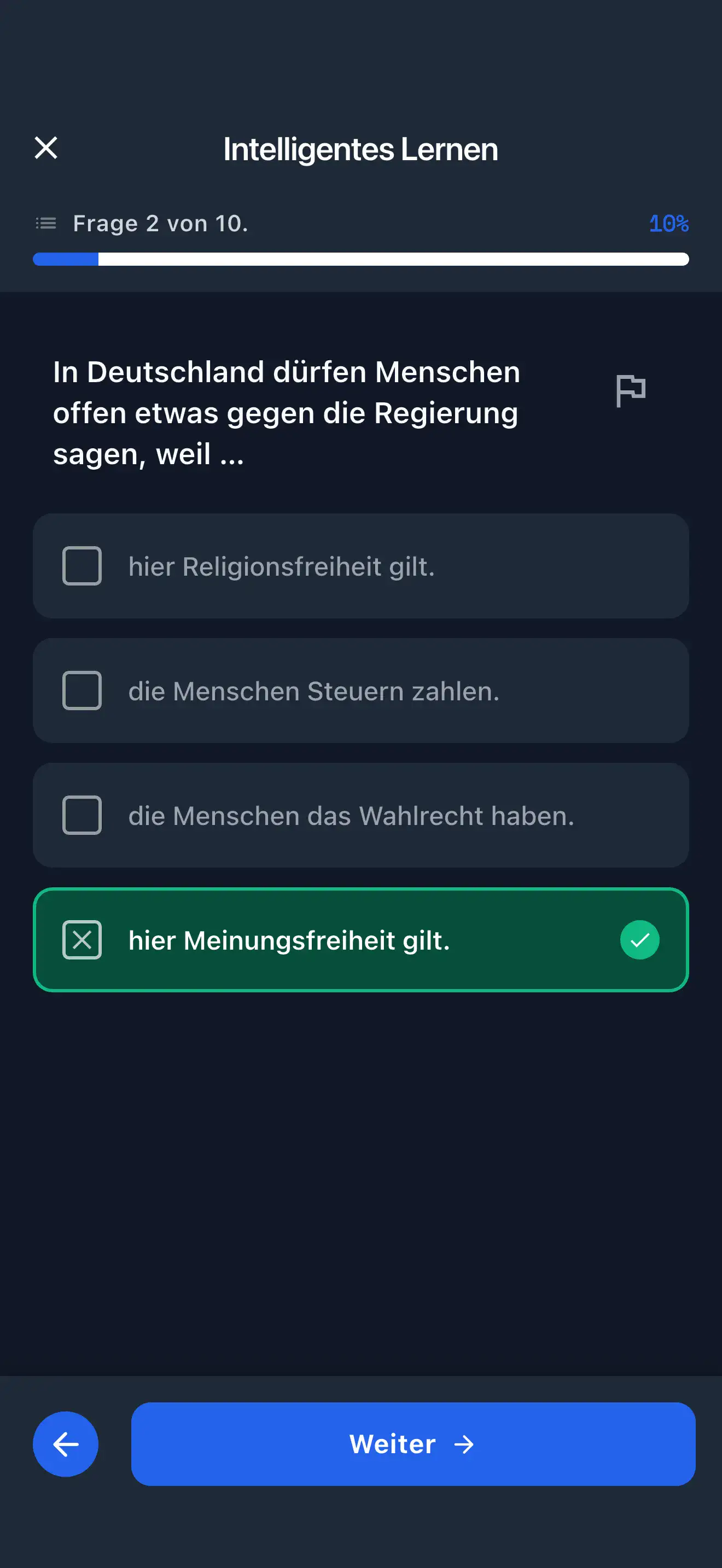Click the progress bar
722x1568 pixels.
pos(360,259)
